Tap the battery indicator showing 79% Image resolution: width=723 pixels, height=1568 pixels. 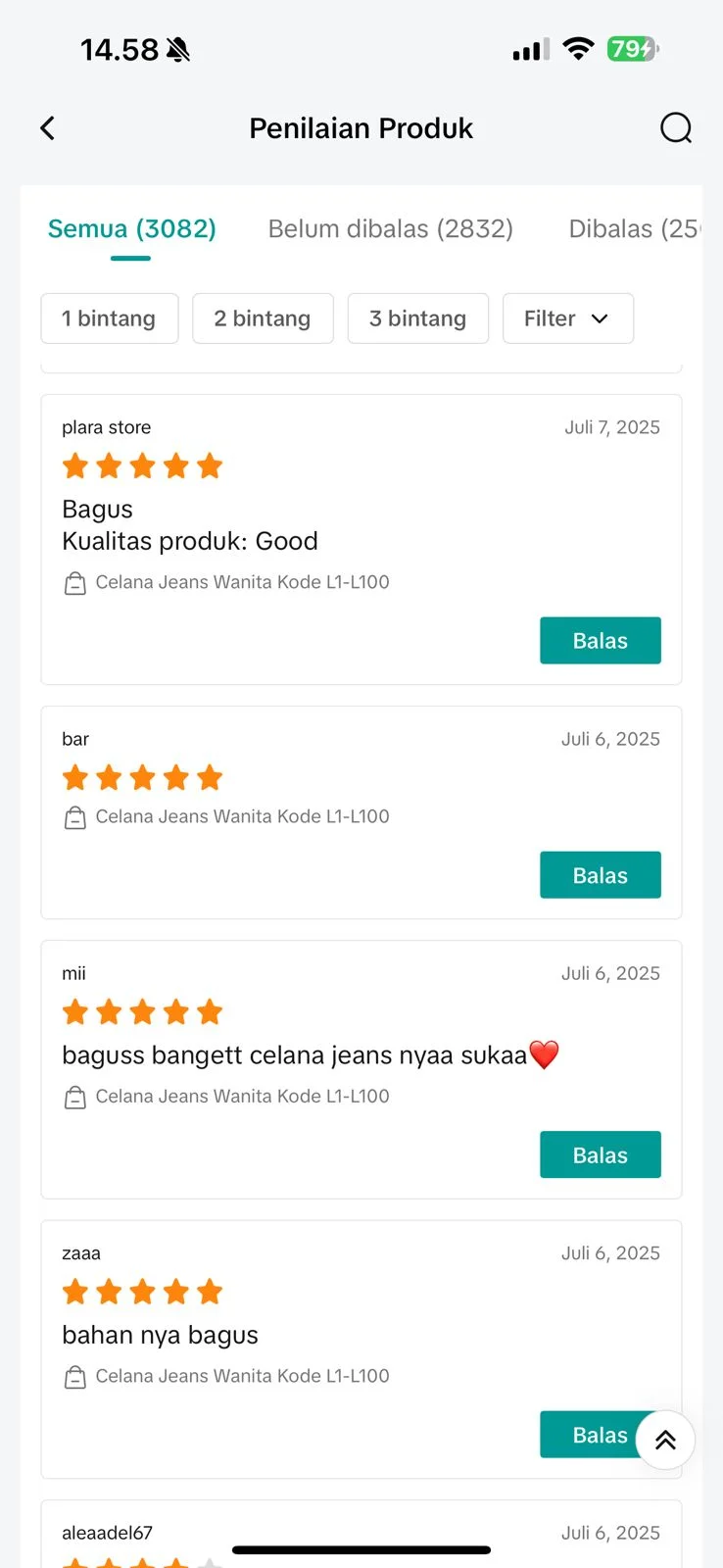click(632, 48)
